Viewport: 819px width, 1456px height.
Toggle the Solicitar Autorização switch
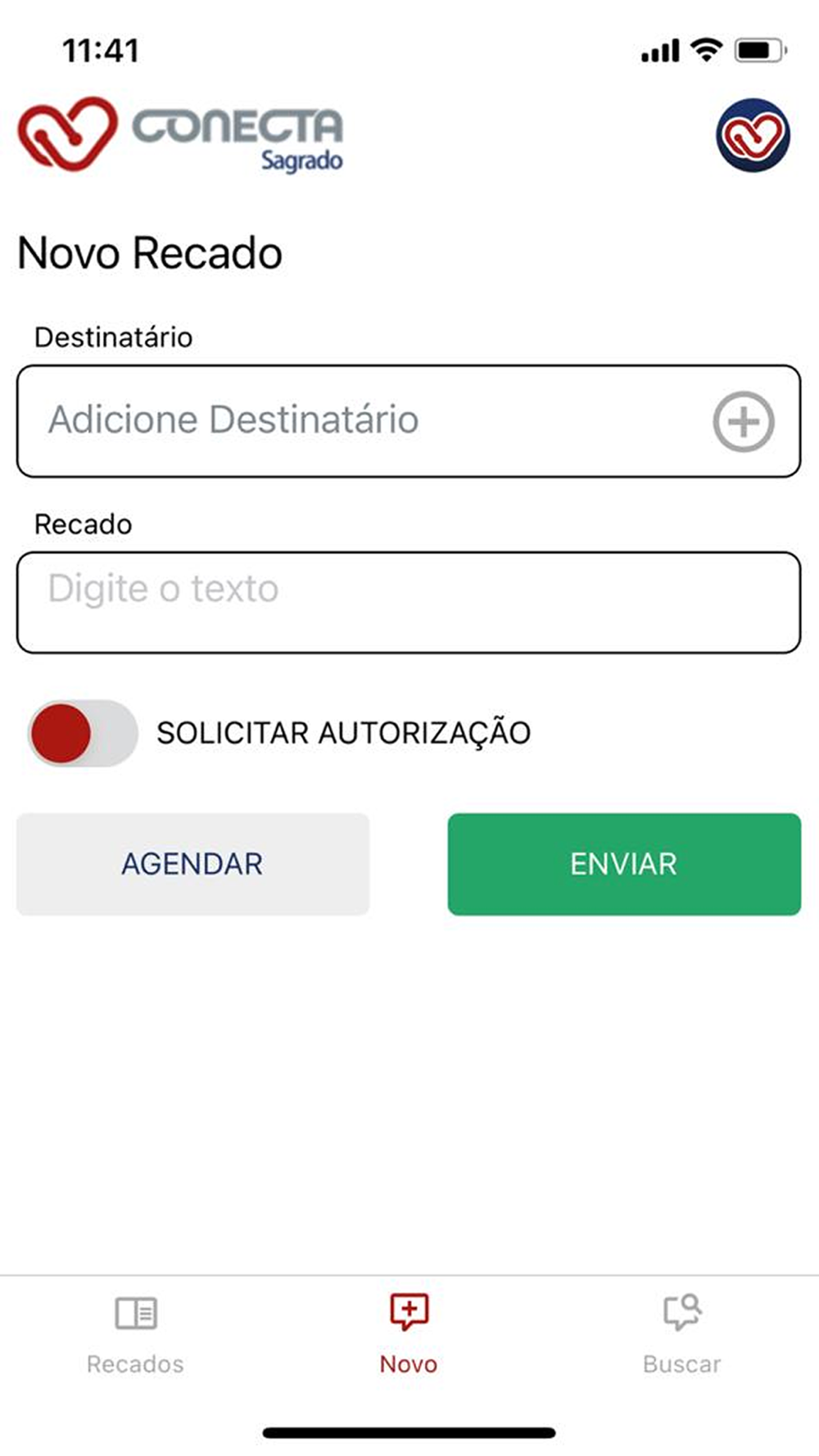click(83, 733)
